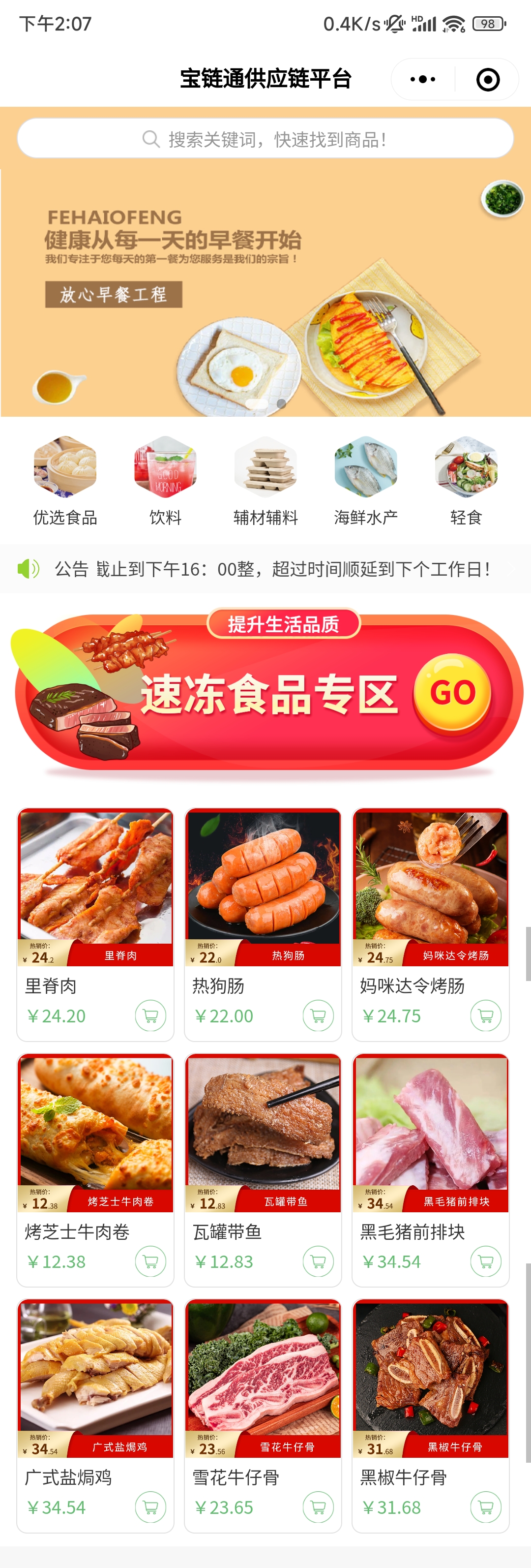Tap the GO button in 速冻食品专区 banner
This screenshot has height=1568, width=531.
[451, 694]
